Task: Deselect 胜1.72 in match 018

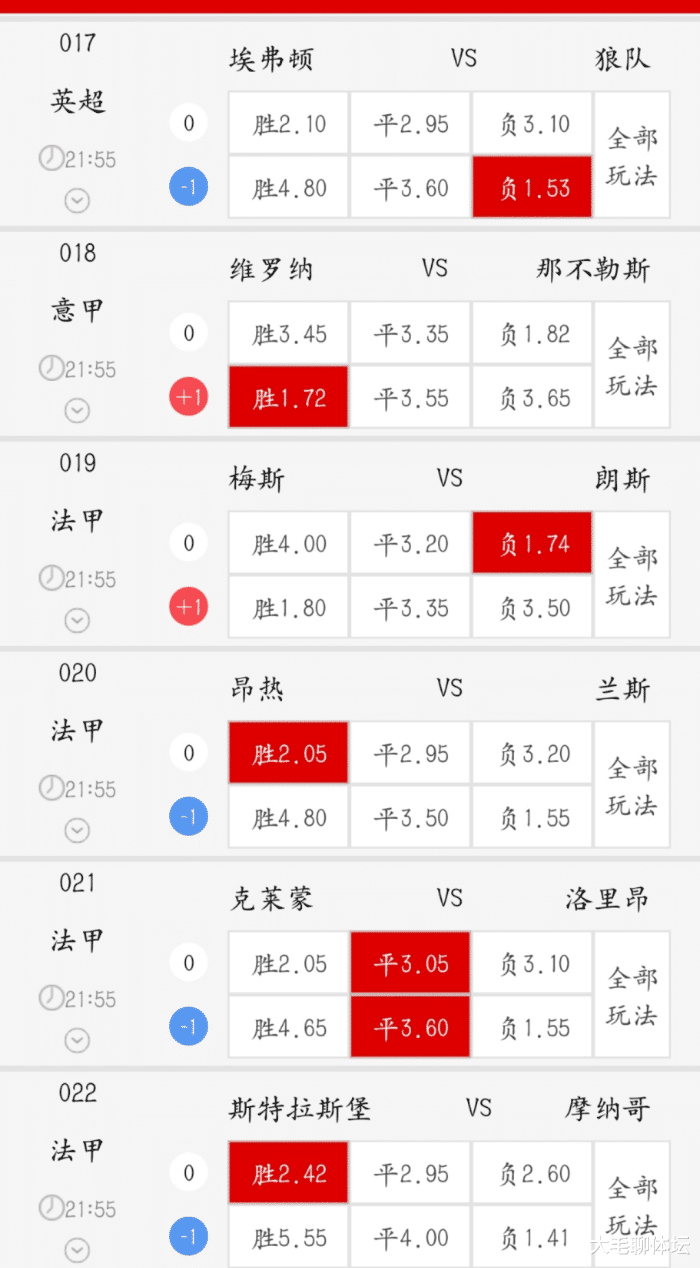Action: [x=288, y=398]
